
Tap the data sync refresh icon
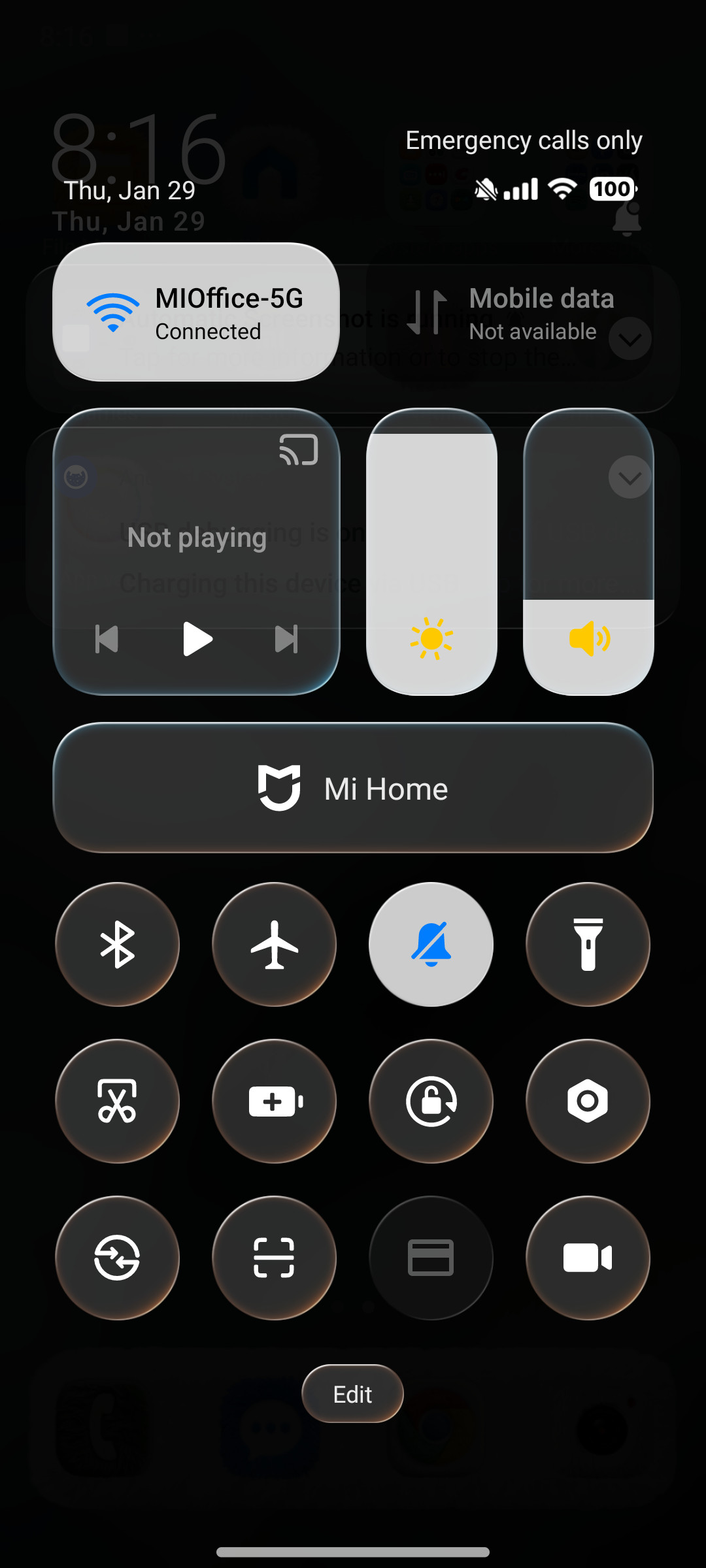click(117, 1258)
